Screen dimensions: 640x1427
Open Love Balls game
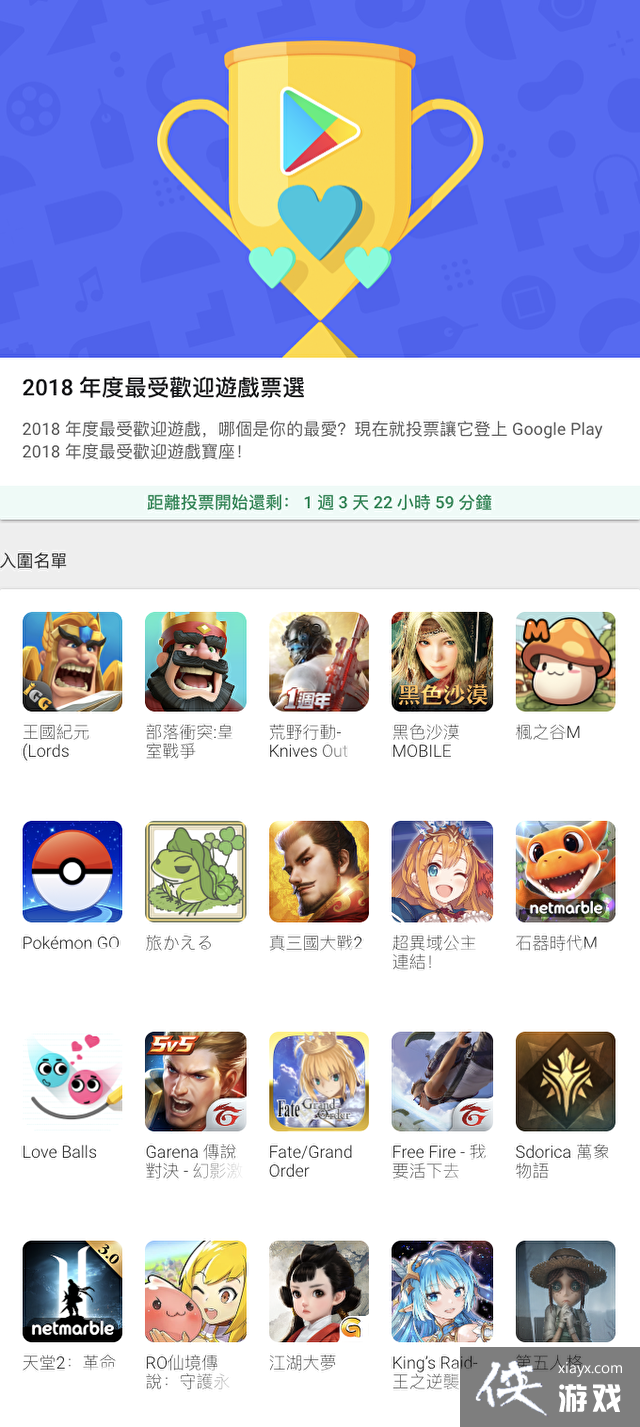(x=72, y=1081)
